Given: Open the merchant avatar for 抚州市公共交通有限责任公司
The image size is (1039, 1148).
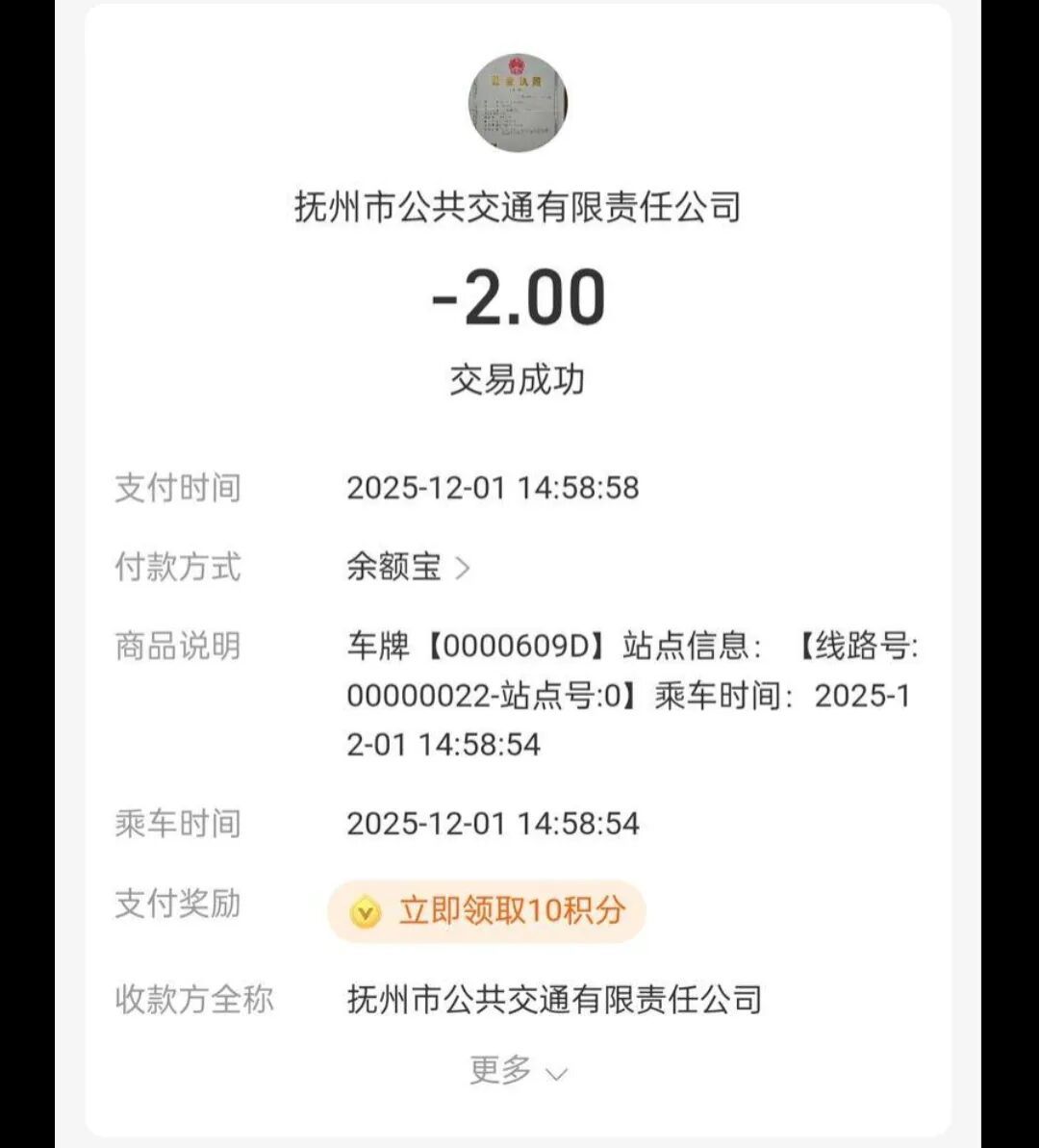Looking at the screenshot, I should tap(518, 103).
